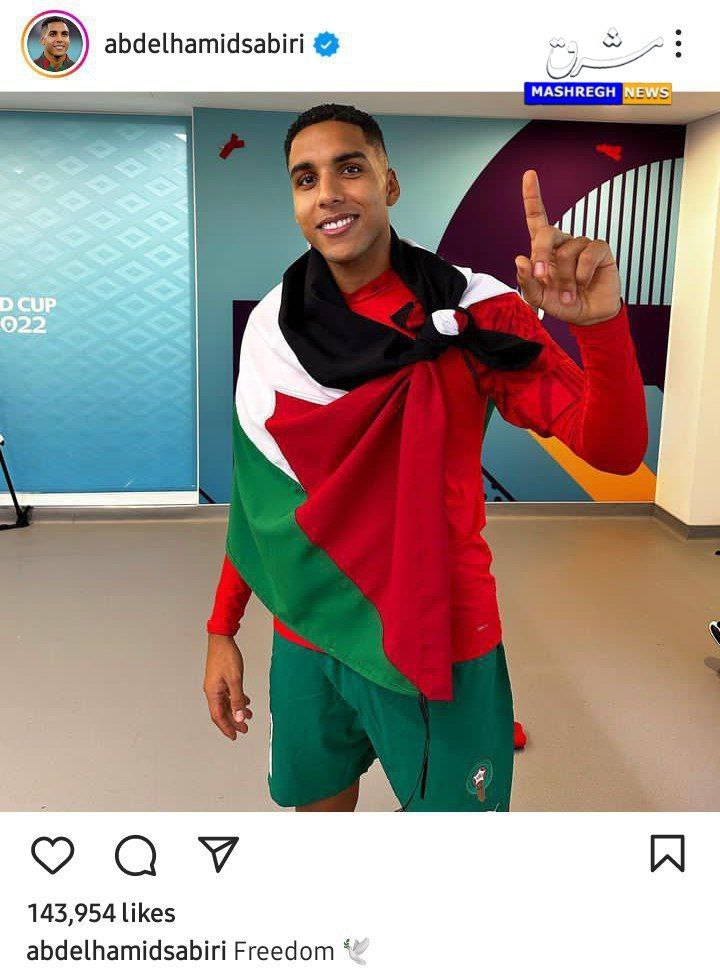Open abdelhamidsabiri username in the caption
720x978 pixels.
click(x=127, y=951)
